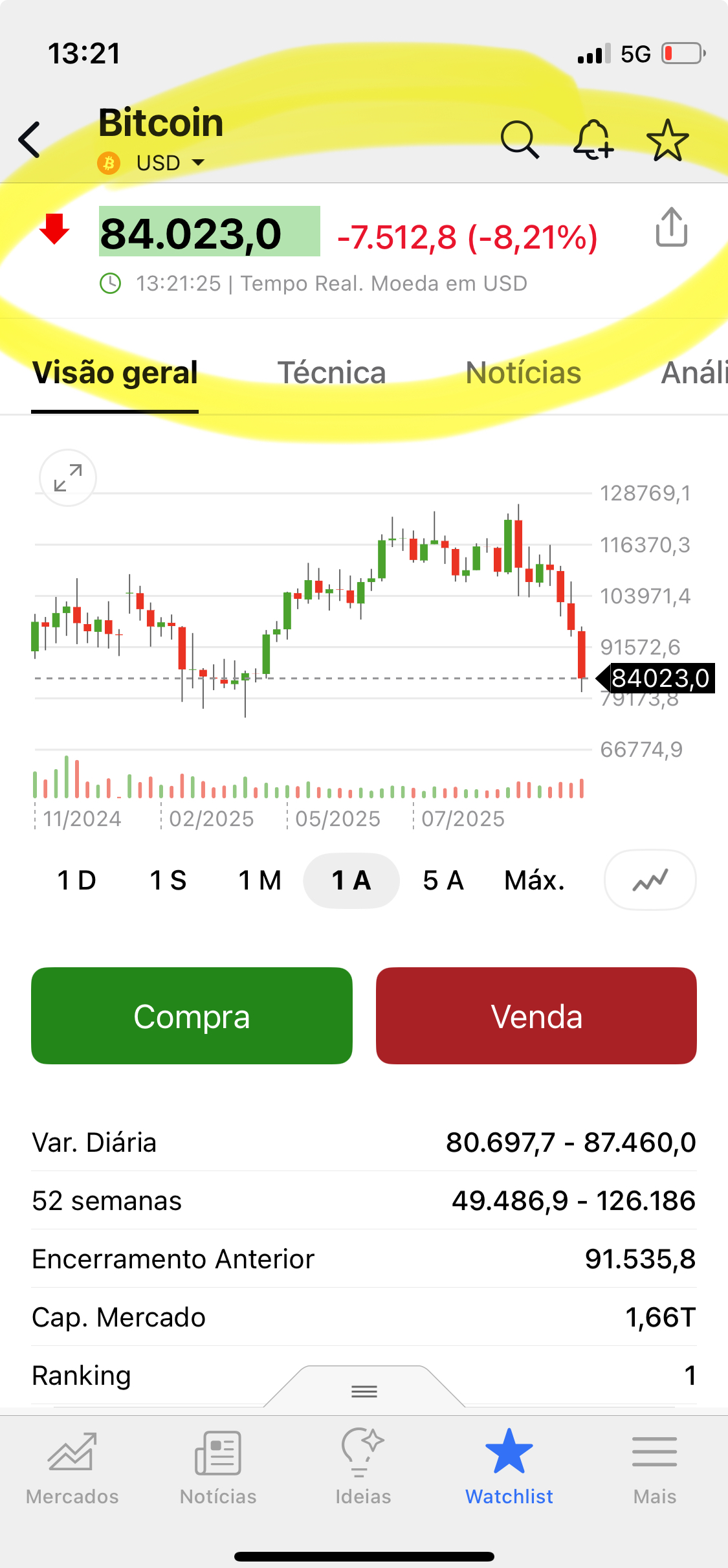Viewport: 728px width, 1568px height.
Task: Select the 1 M chart range
Action: tap(259, 880)
